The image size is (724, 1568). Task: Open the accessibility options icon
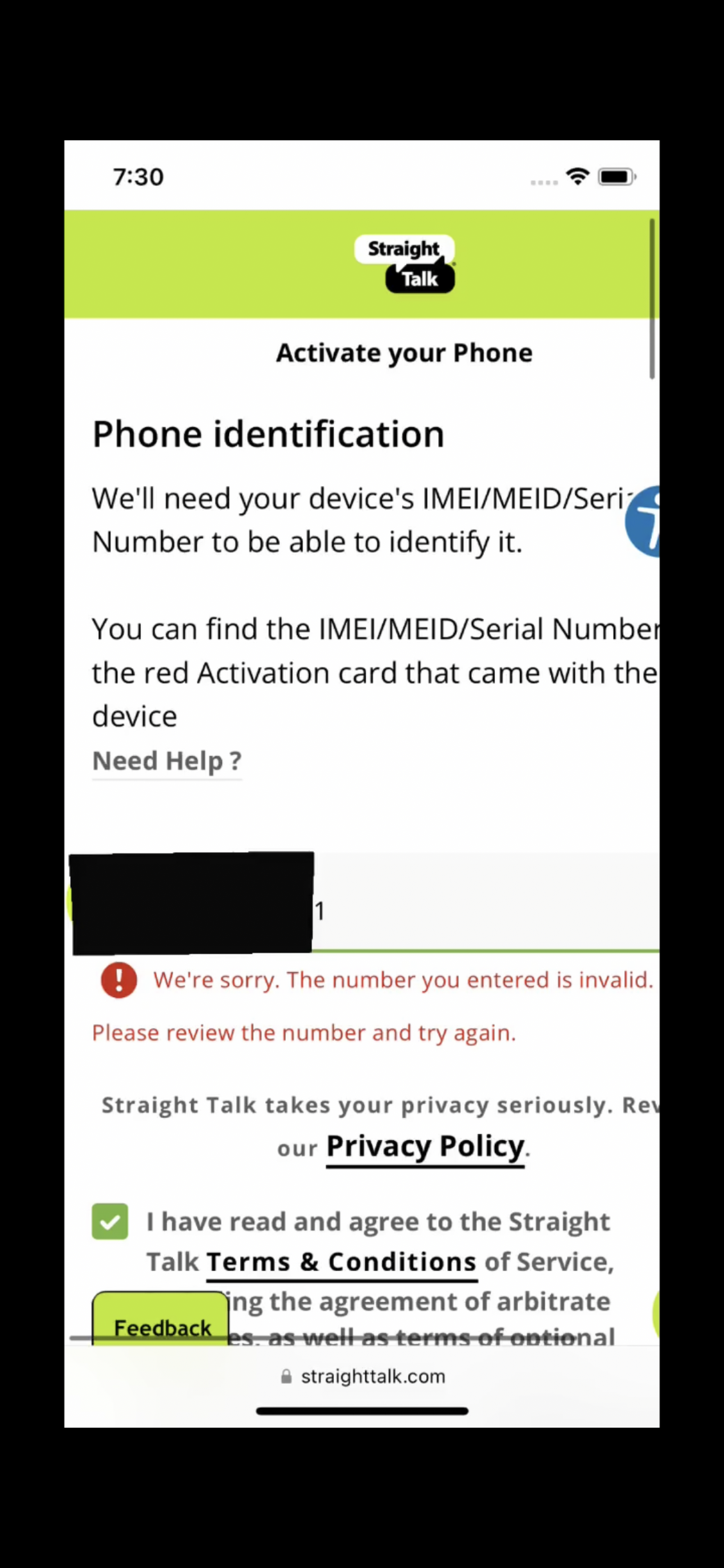tap(644, 521)
